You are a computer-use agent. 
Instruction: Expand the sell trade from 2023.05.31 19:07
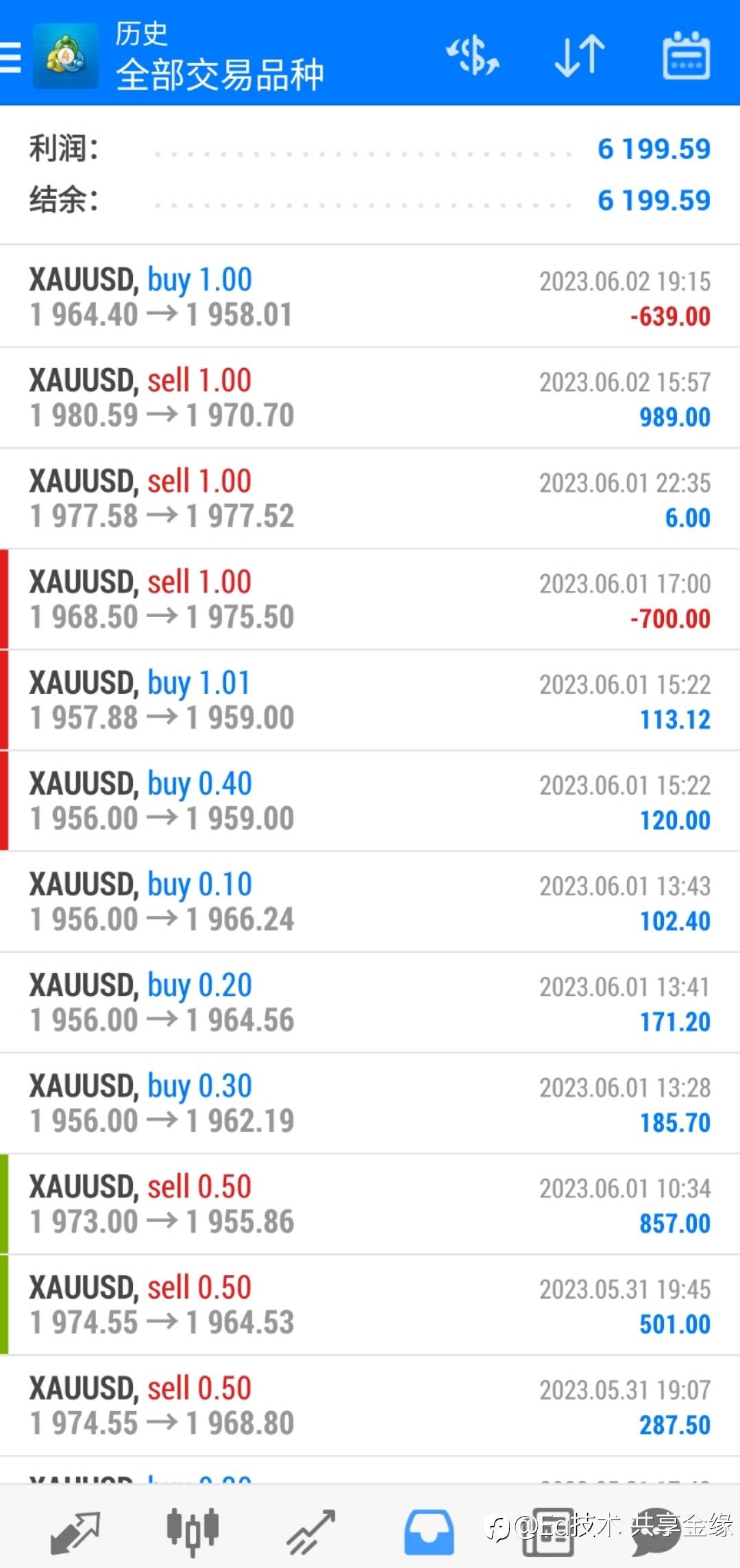point(370,1406)
